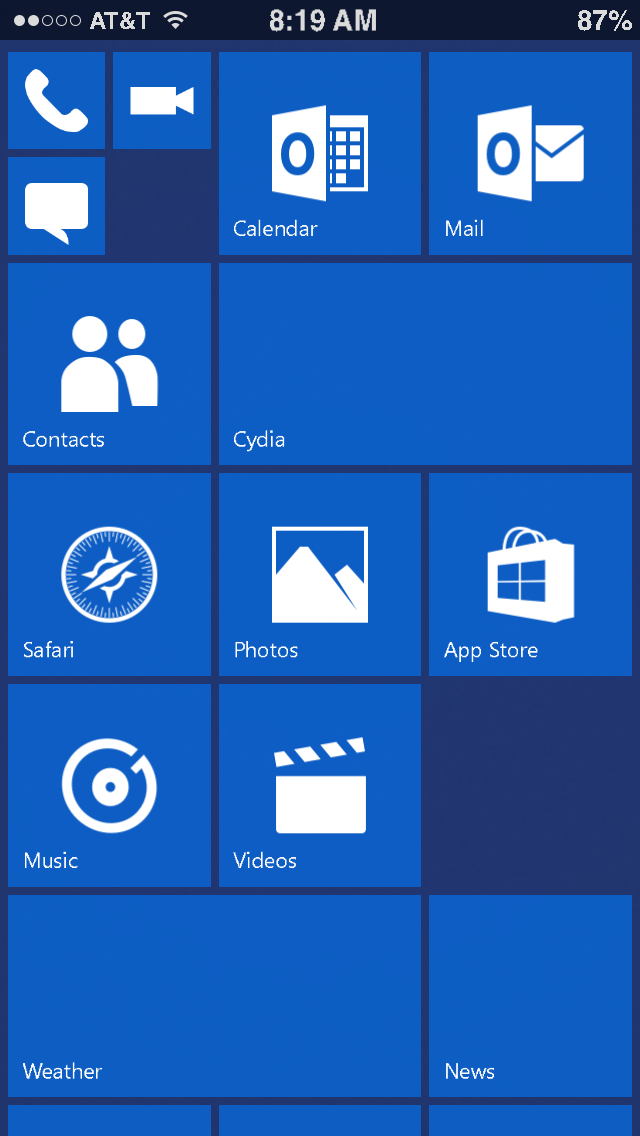640x1136 pixels.
Task: Open the Safari browser tile
Action: (109, 574)
